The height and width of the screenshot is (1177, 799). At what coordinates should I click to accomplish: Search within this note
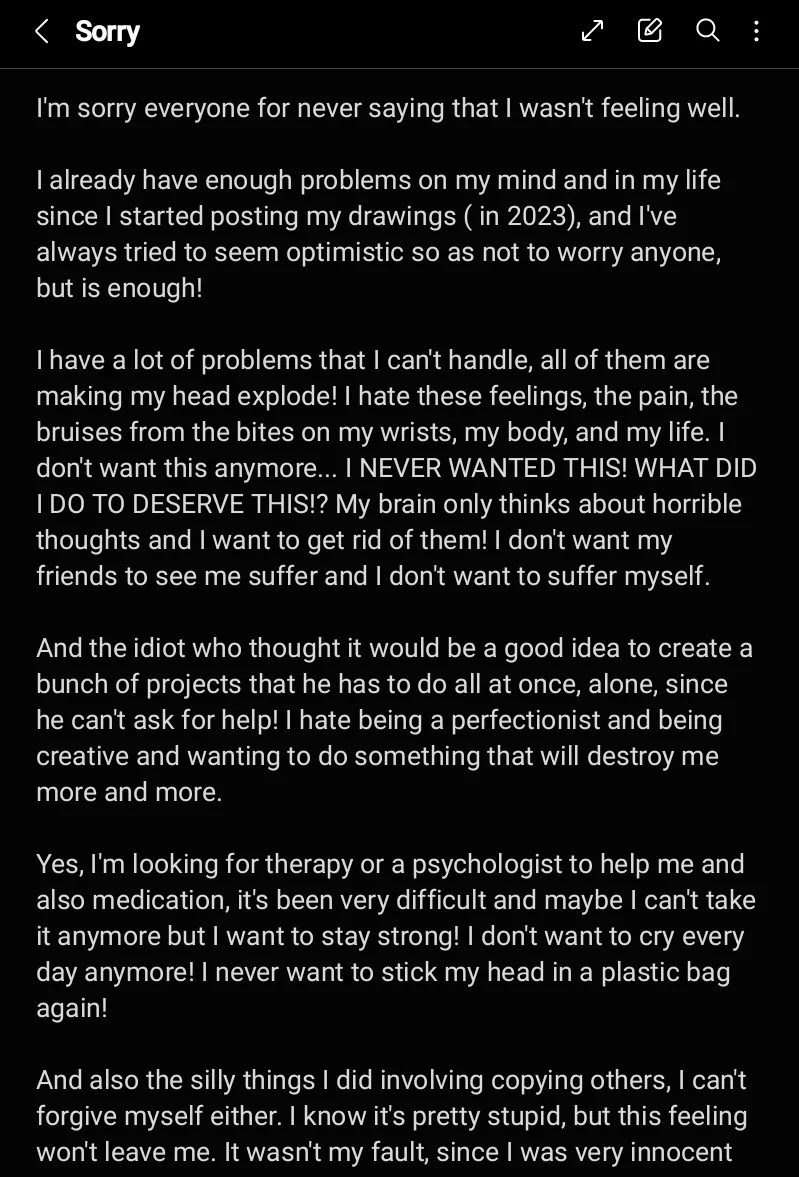click(x=708, y=31)
